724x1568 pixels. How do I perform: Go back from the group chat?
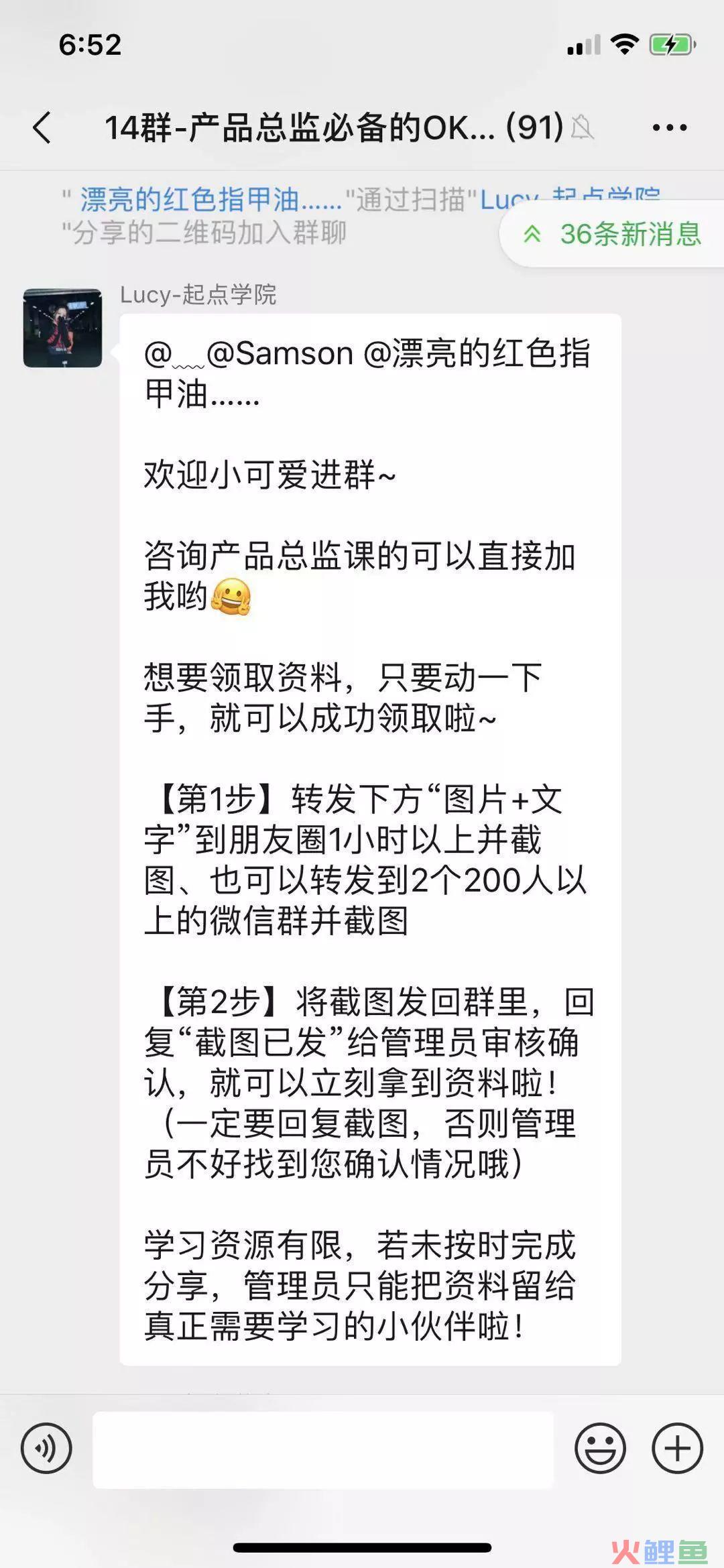pyautogui.click(x=42, y=127)
